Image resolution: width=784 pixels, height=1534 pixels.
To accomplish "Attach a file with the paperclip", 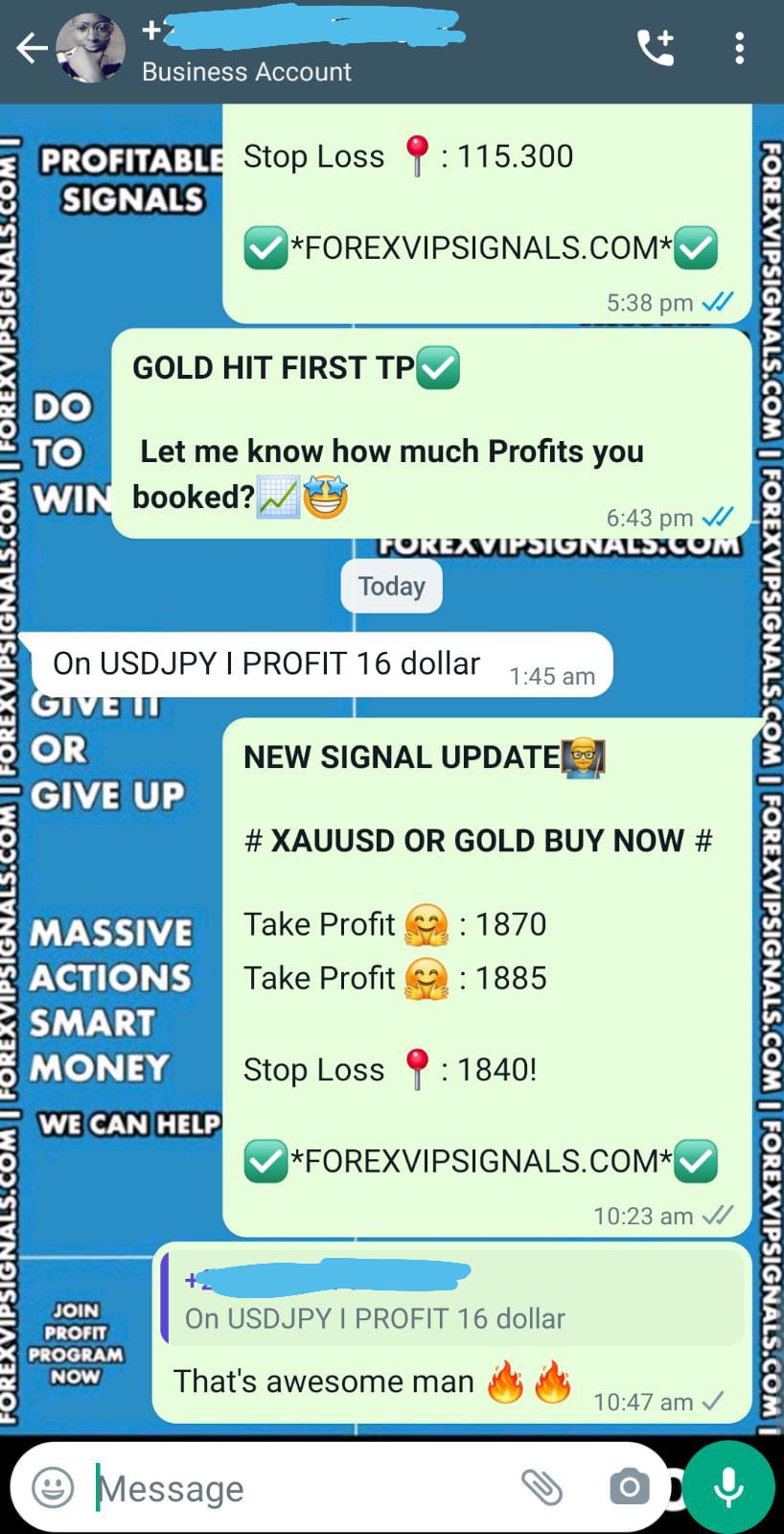I will pyautogui.click(x=542, y=1487).
